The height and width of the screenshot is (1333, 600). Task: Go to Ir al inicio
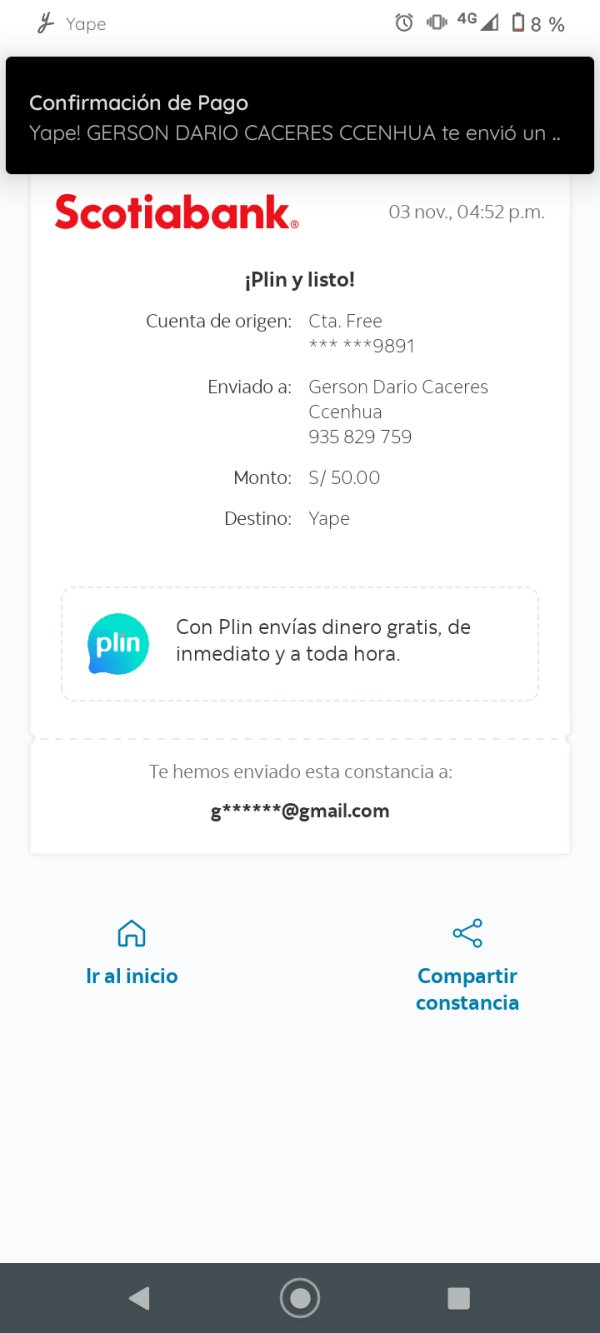click(132, 954)
